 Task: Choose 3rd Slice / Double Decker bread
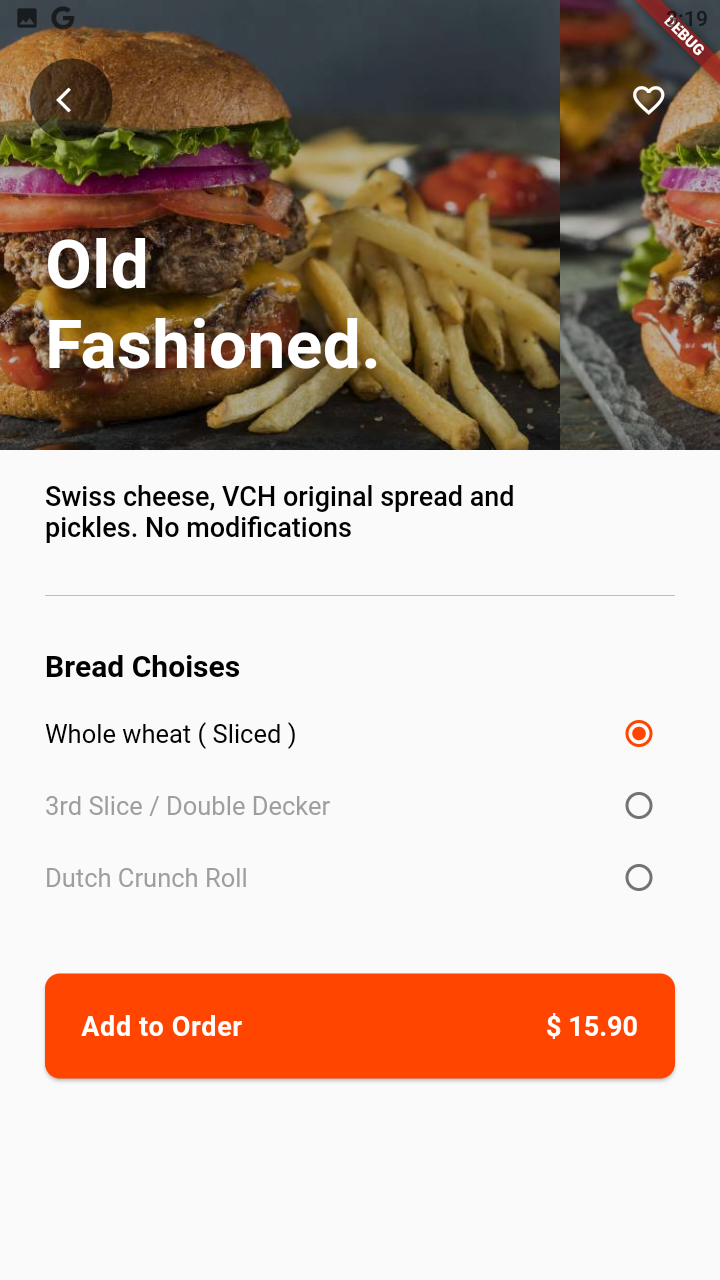point(638,805)
